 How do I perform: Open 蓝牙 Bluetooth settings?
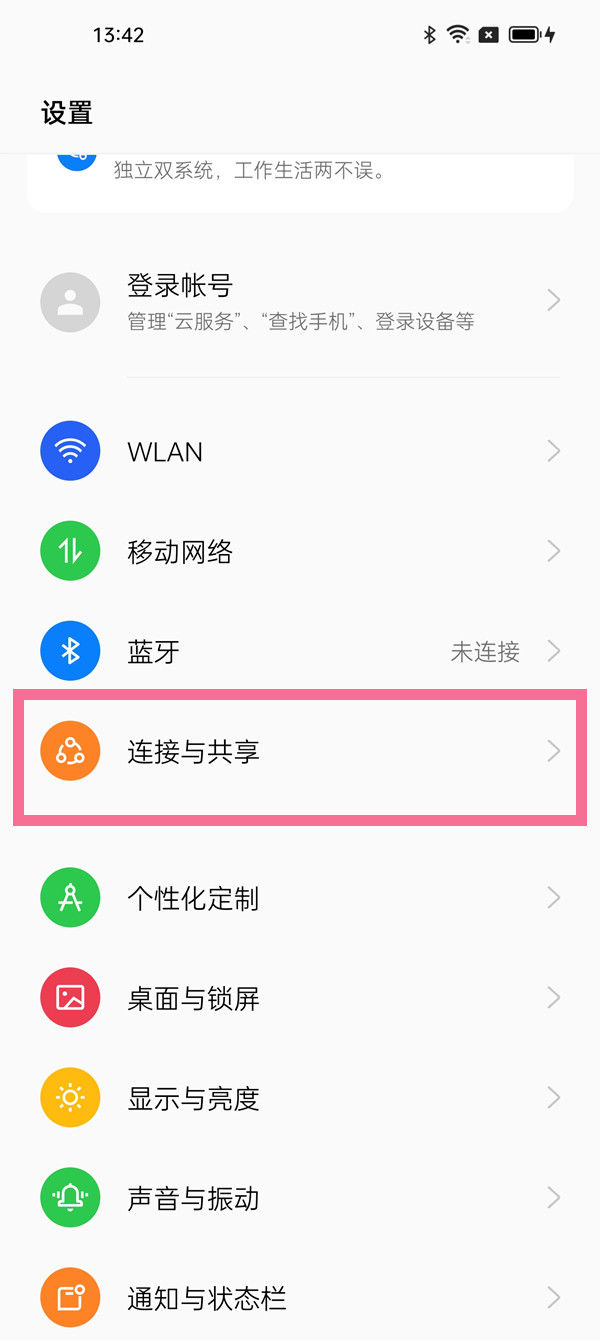[300, 652]
